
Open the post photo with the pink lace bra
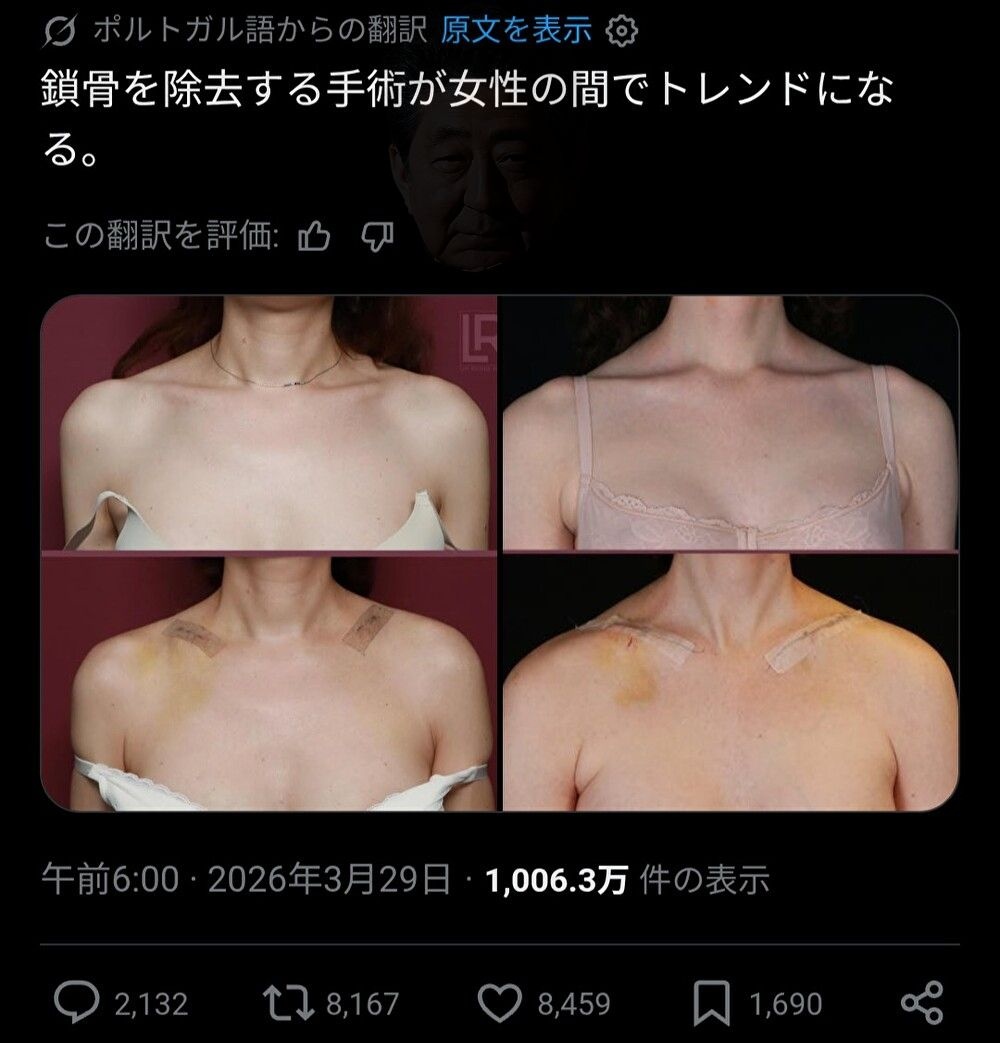730,423
